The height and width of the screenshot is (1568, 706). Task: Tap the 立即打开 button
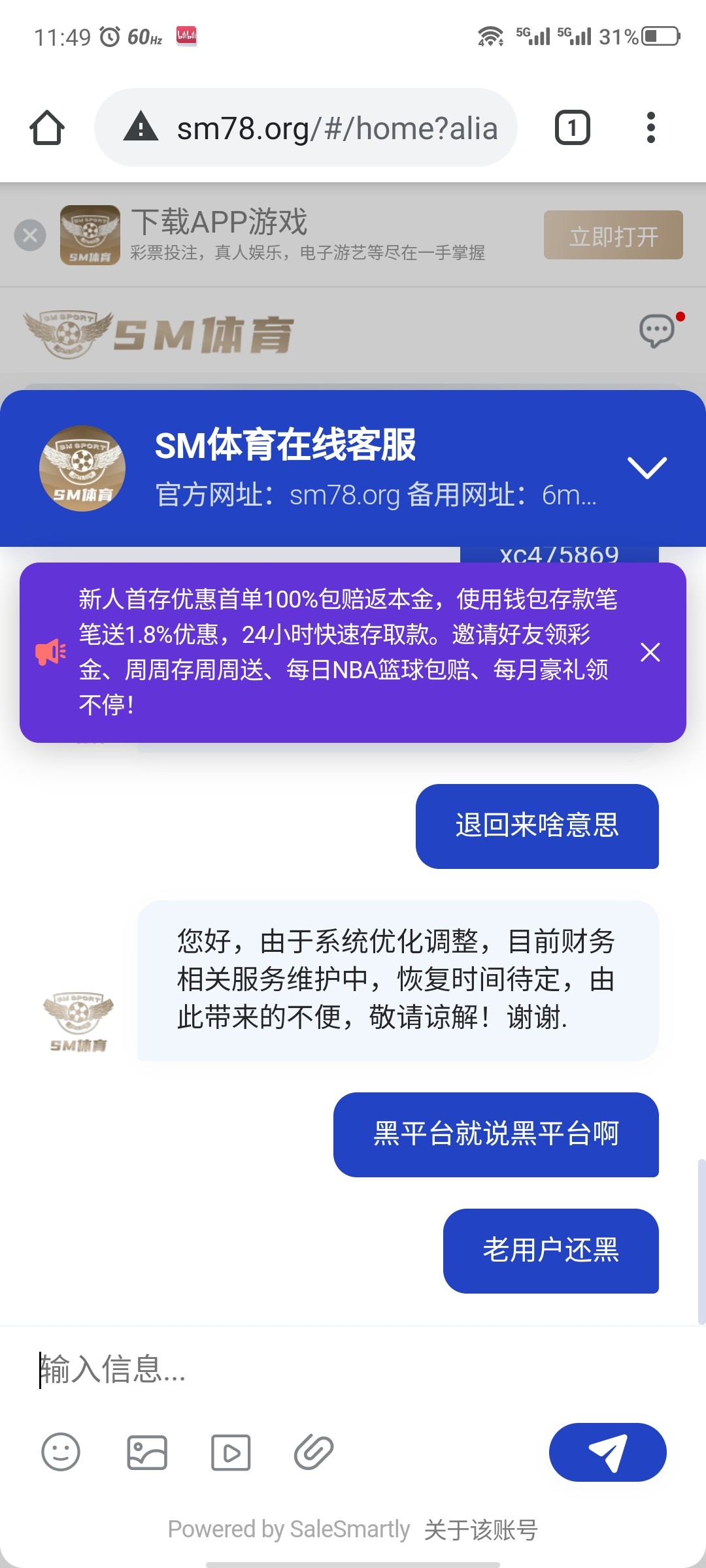(613, 235)
